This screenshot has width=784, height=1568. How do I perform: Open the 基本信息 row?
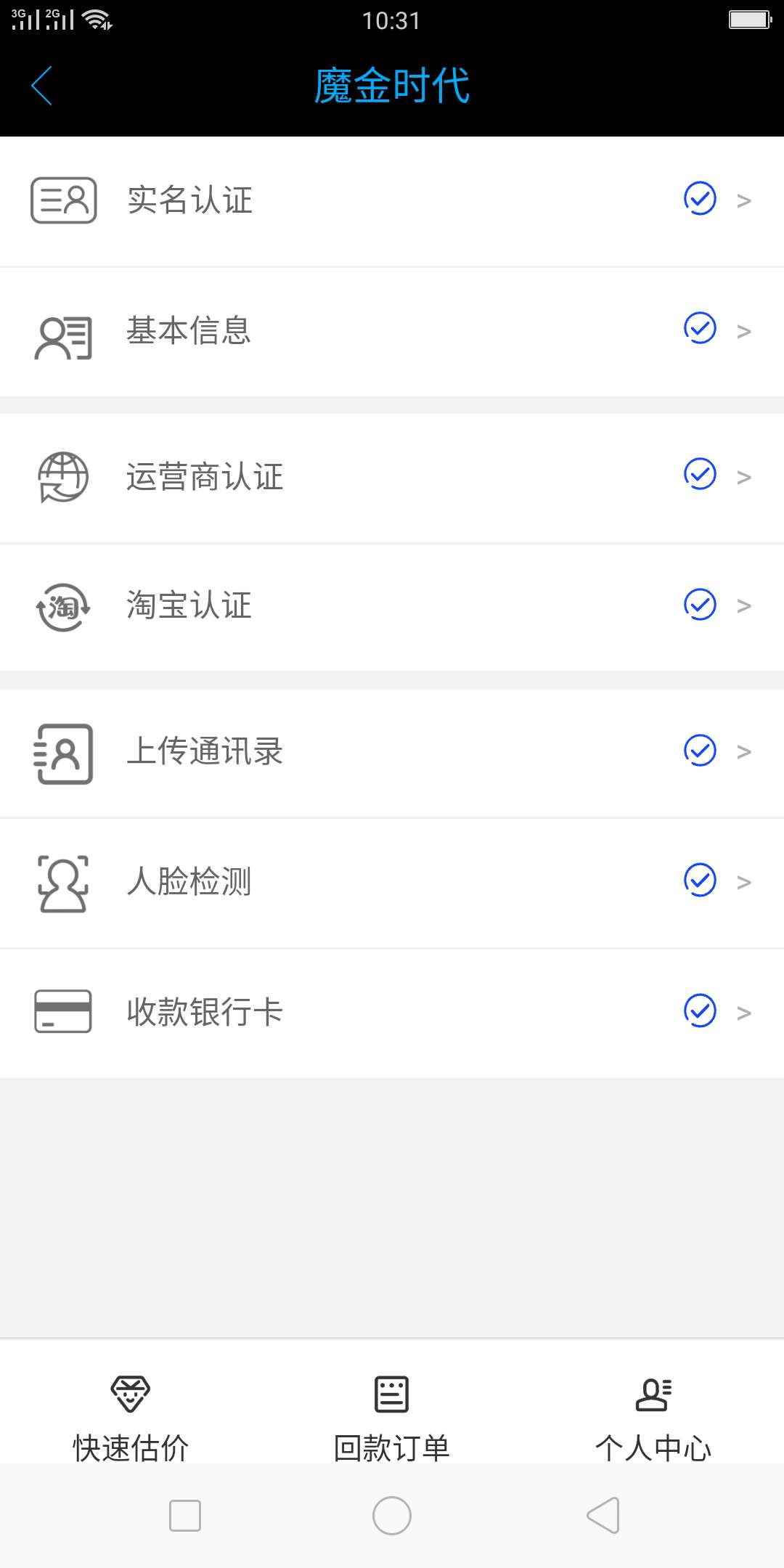coord(392,332)
